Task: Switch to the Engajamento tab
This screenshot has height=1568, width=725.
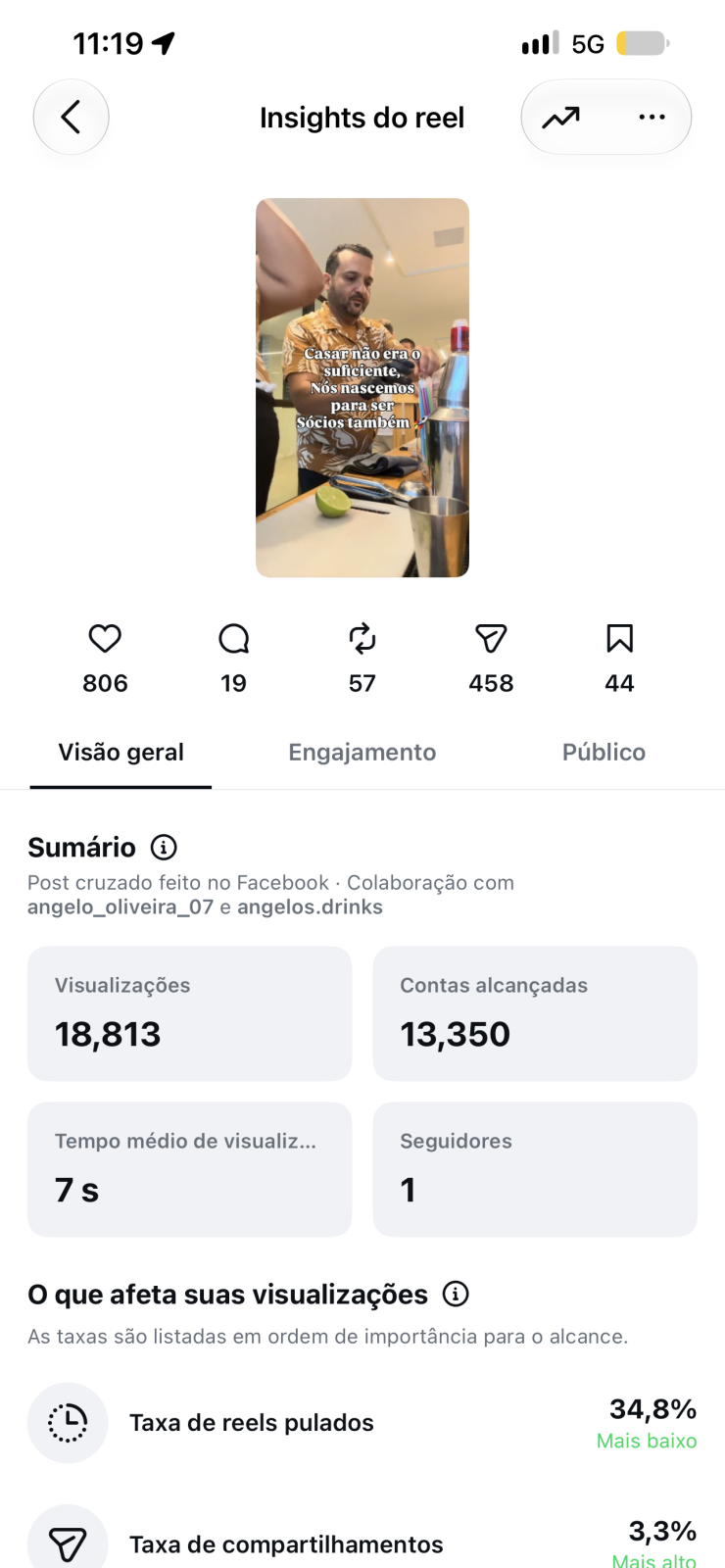Action: point(362,753)
